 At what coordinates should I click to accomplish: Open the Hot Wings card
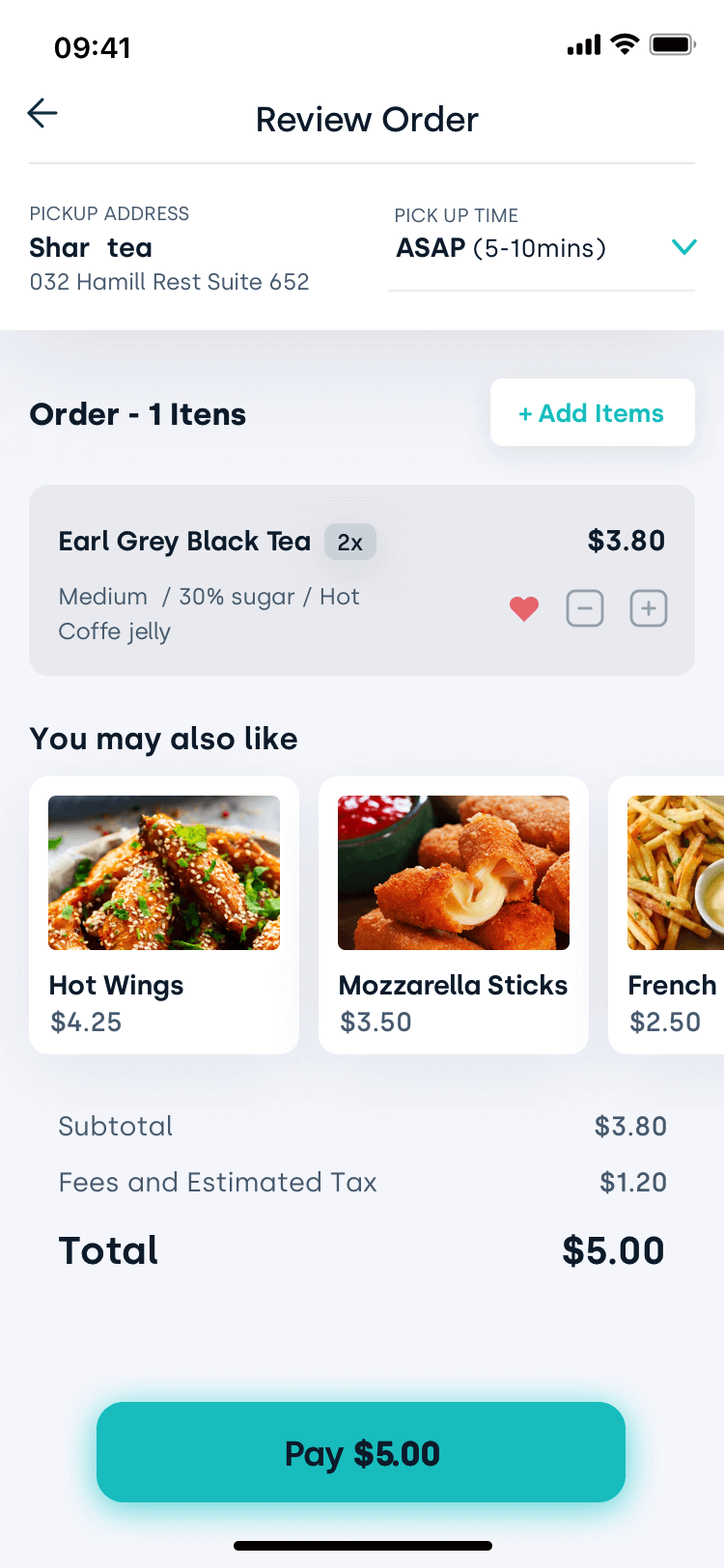point(164,915)
